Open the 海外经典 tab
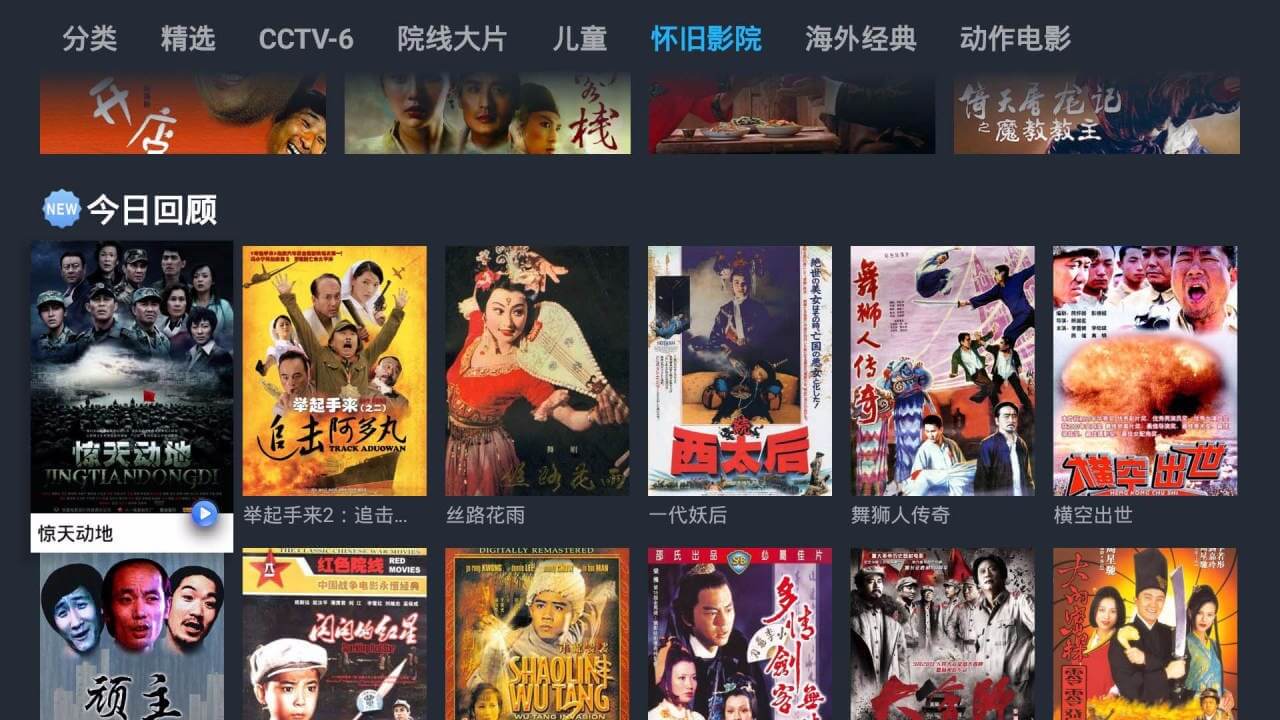Image resolution: width=1280 pixels, height=720 pixels. pyautogui.click(x=860, y=38)
